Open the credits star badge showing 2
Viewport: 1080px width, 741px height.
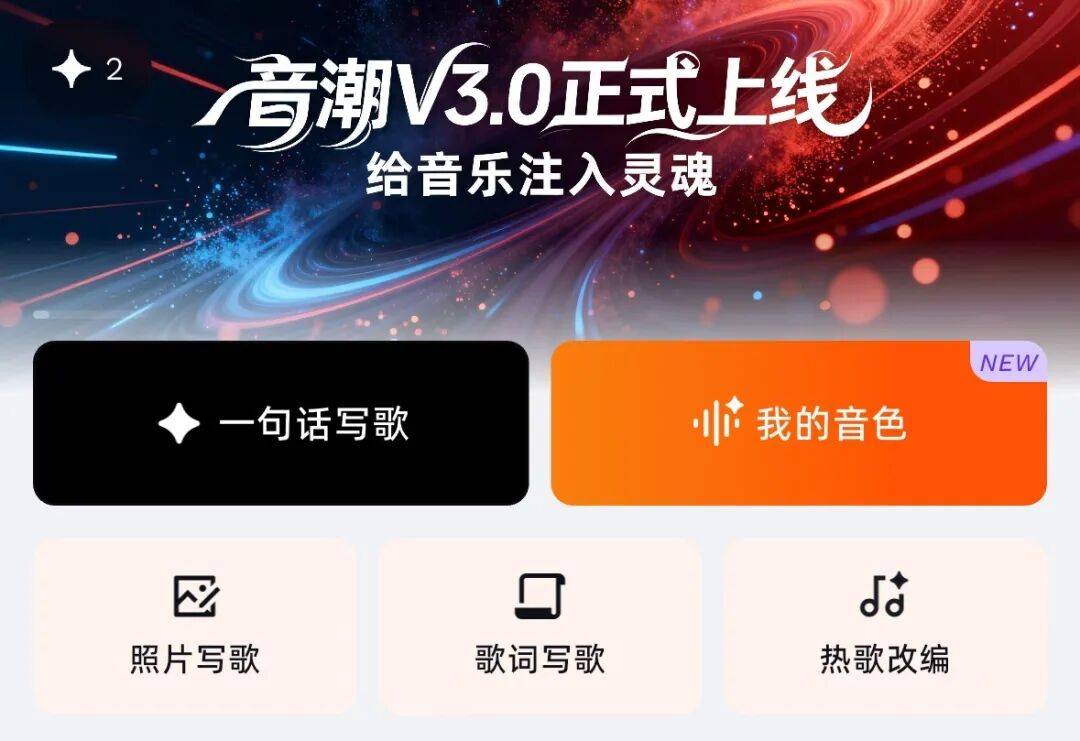[x=88, y=70]
